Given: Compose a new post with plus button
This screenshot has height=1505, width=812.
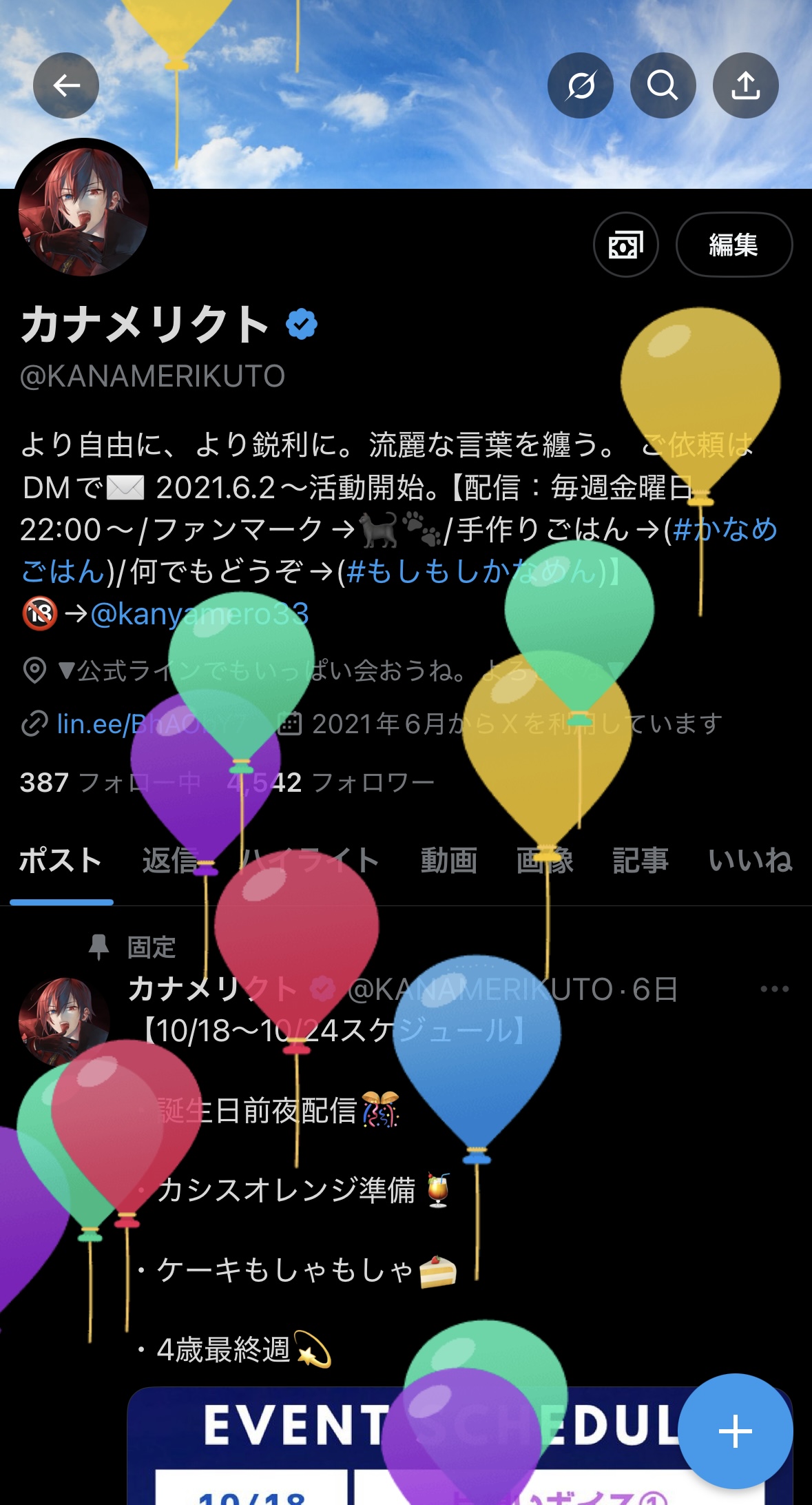Looking at the screenshot, I should pos(735,1431).
